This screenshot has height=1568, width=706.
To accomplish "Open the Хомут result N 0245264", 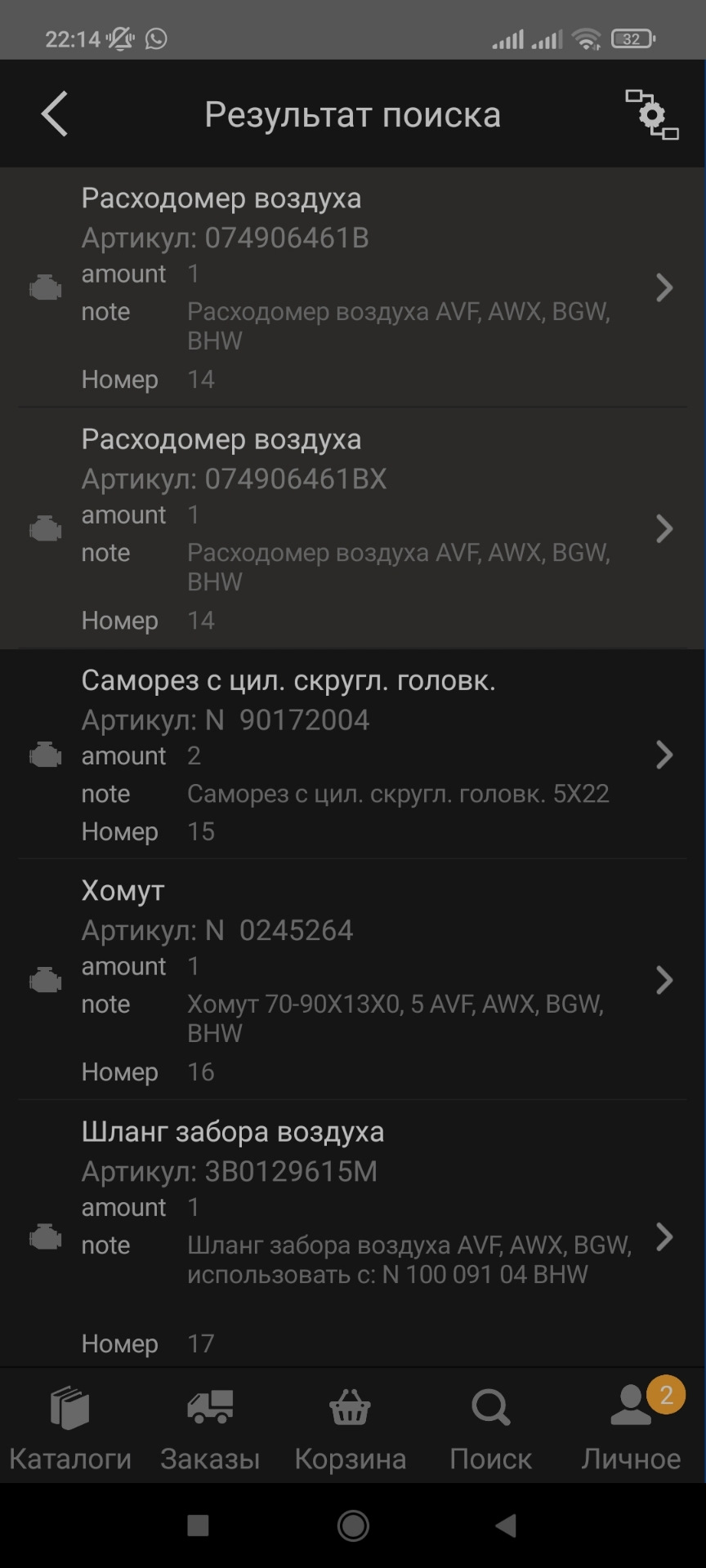I will [351, 979].
